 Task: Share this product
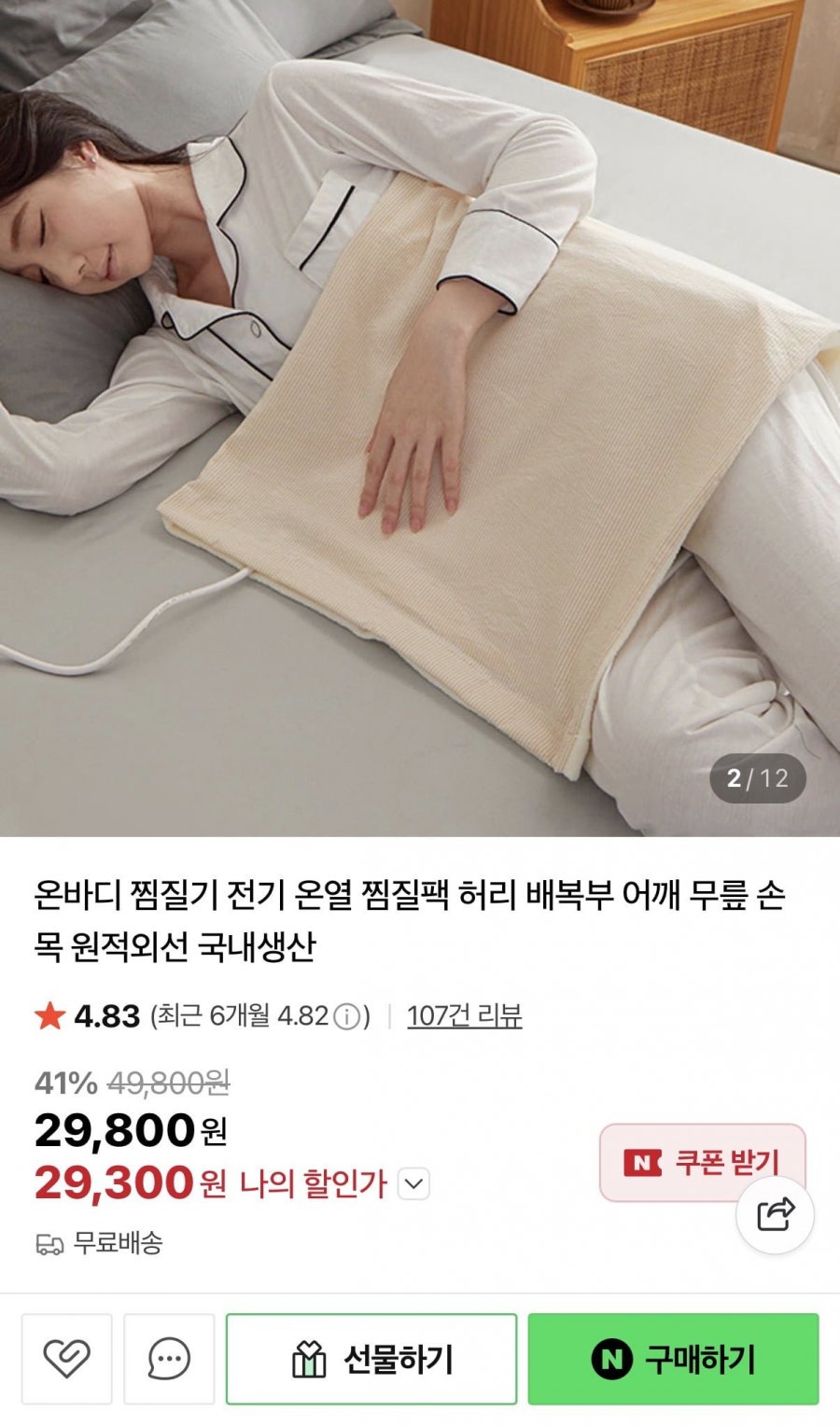coord(776,1214)
